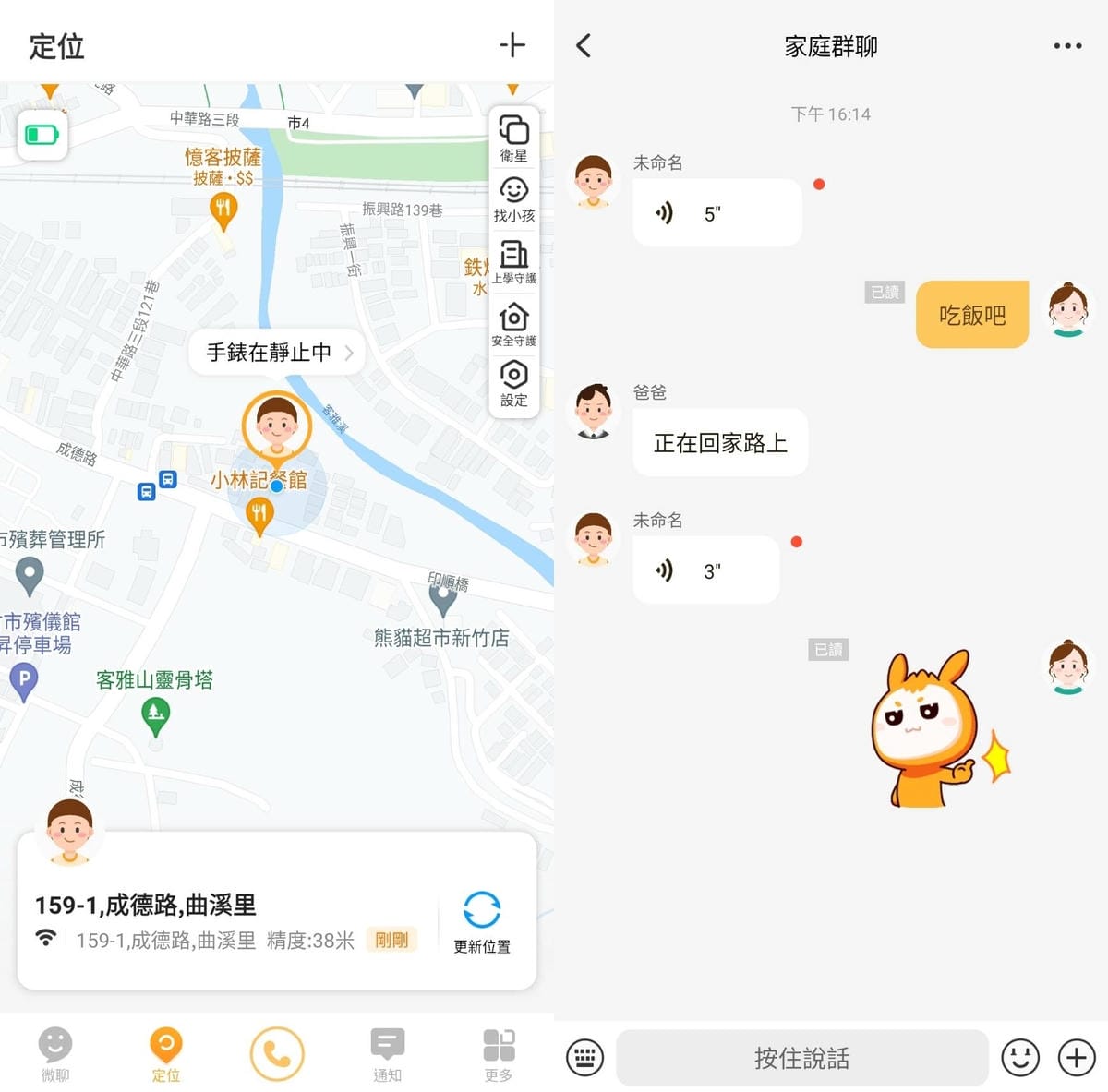The height and width of the screenshot is (1092, 1108).
Task: Switch to keyboard input in chat
Action: (x=585, y=1058)
